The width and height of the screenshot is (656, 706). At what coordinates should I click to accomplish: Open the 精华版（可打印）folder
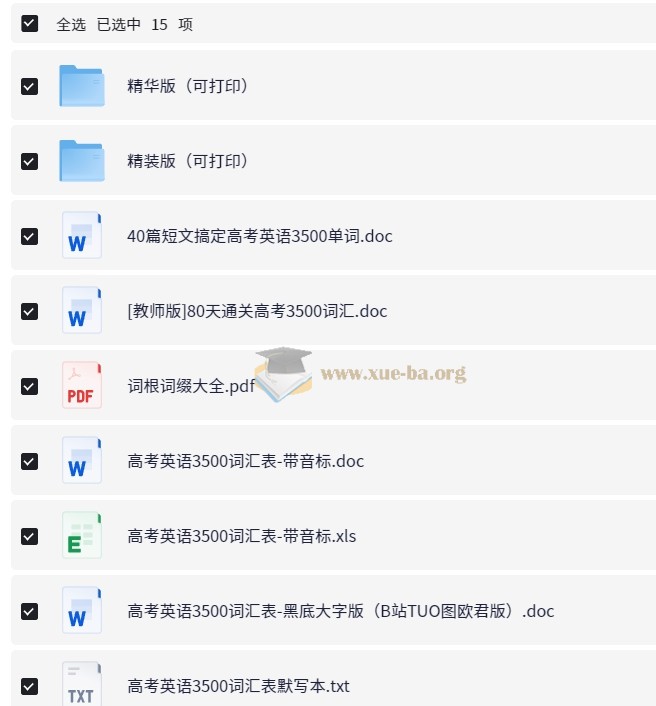point(187,86)
